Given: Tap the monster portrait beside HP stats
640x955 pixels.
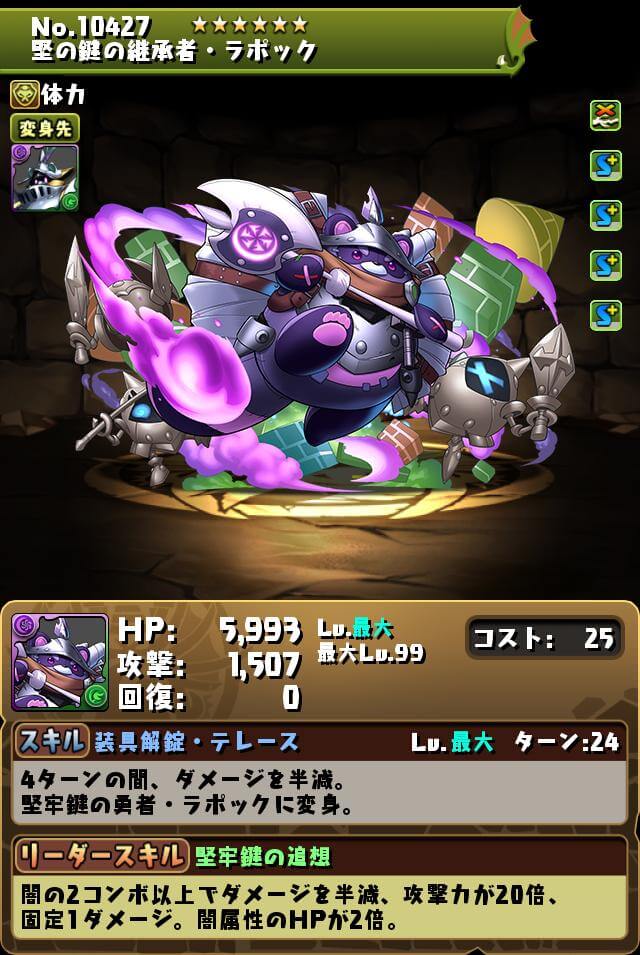Looking at the screenshot, I should pyautogui.click(x=60, y=662).
